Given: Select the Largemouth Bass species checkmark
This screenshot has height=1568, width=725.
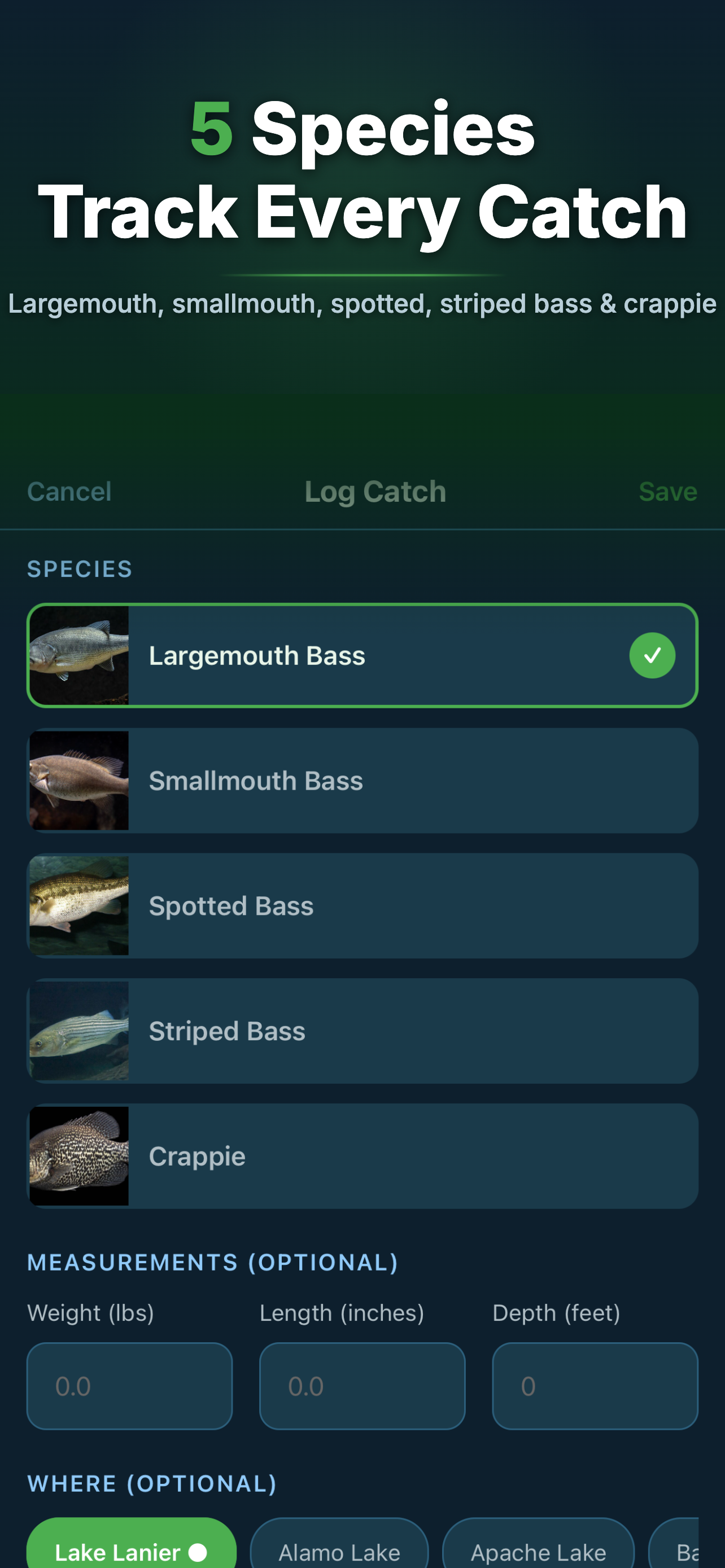Looking at the screenshot, I should (652, 655).
